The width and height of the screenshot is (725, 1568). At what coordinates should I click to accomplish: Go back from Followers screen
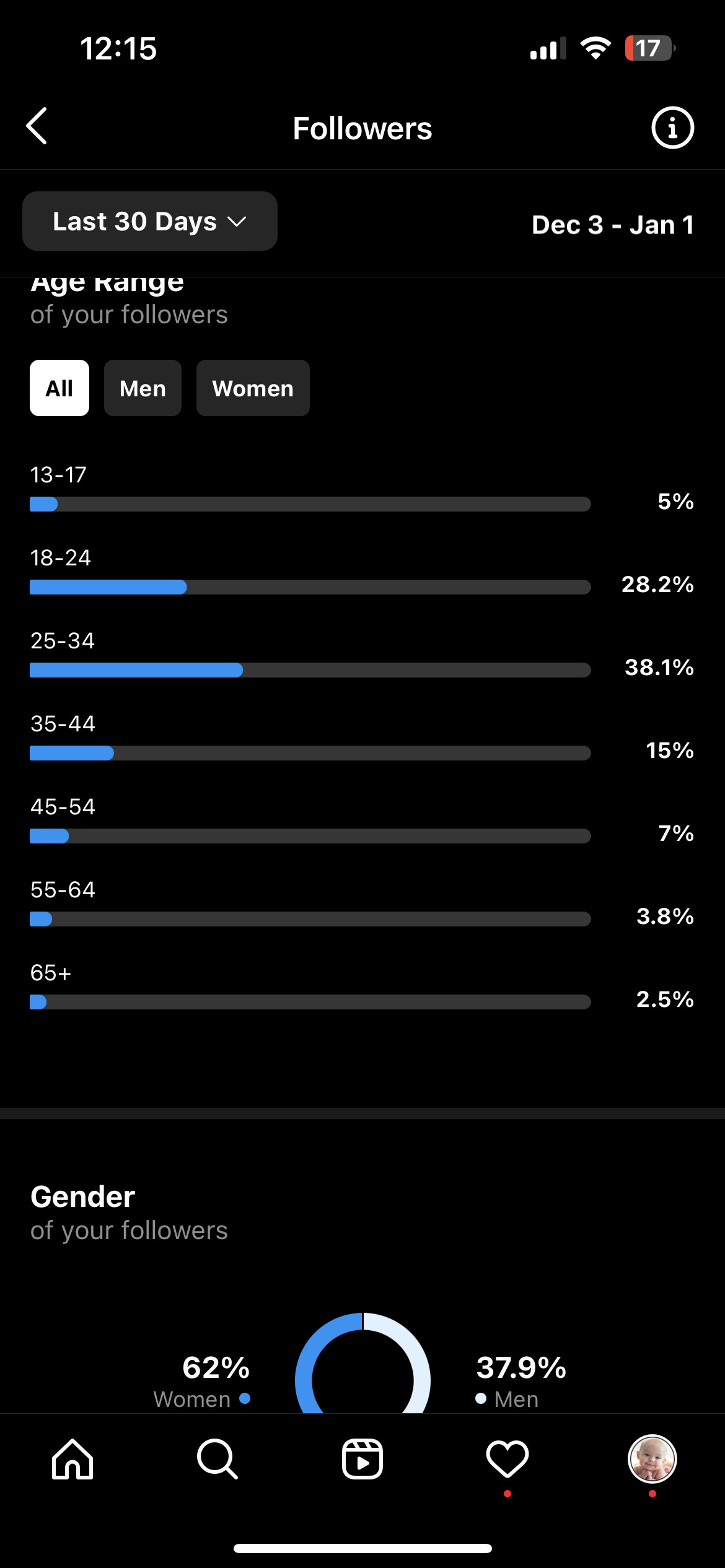point(37,126)
